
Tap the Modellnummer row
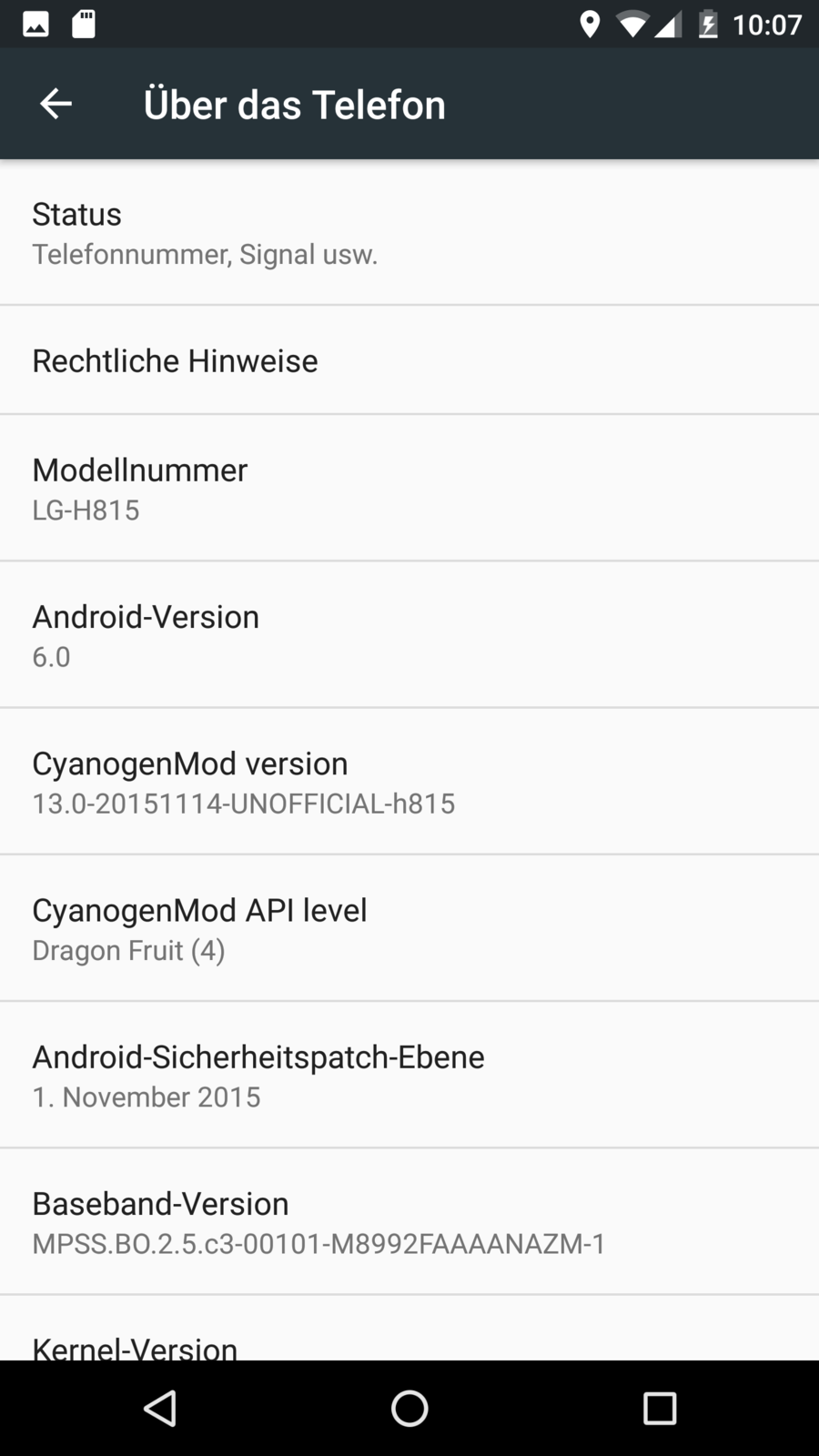[409, 489]
